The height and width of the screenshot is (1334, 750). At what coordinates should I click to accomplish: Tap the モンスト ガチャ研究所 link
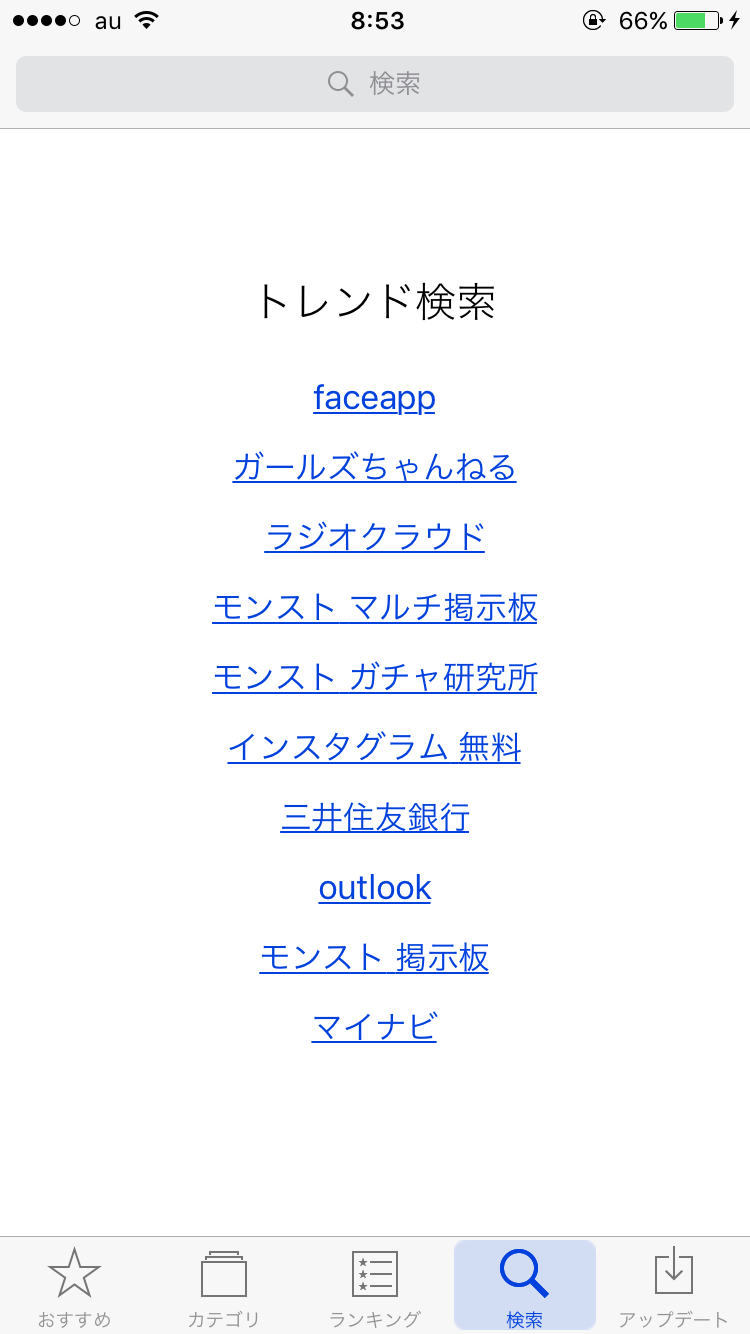point(375,678)
